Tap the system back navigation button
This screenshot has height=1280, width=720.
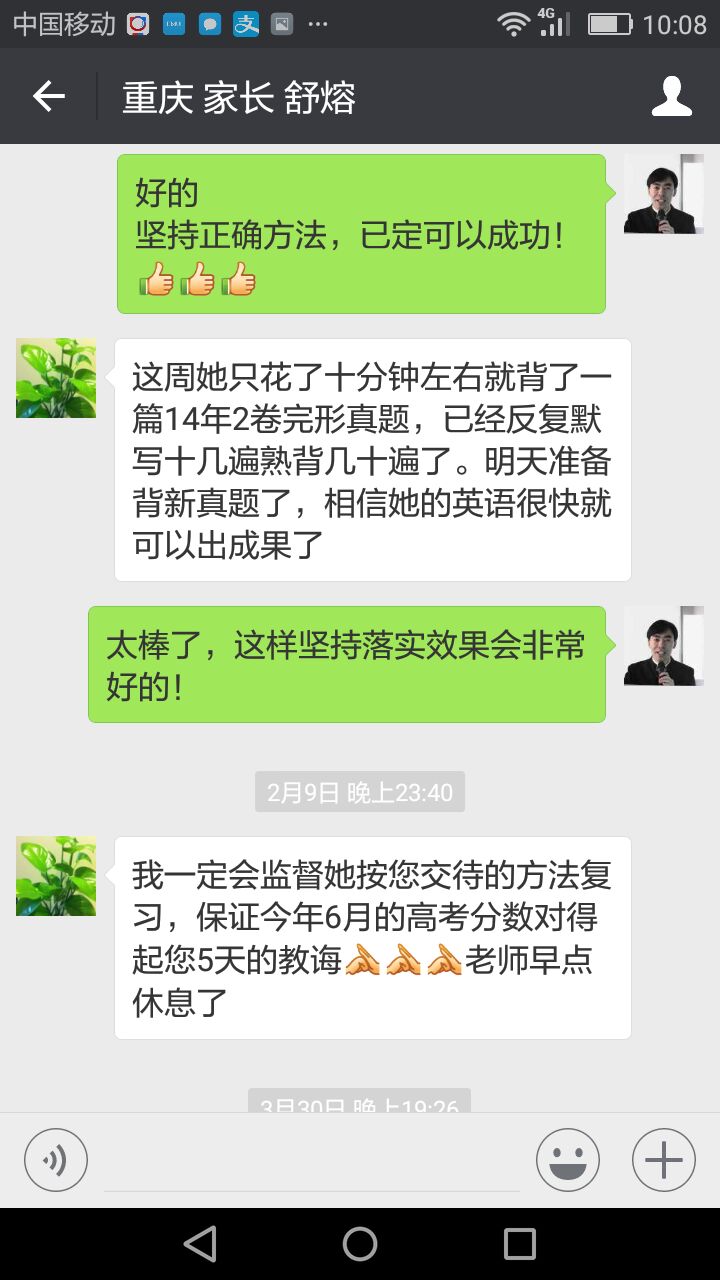(200, 1244)
